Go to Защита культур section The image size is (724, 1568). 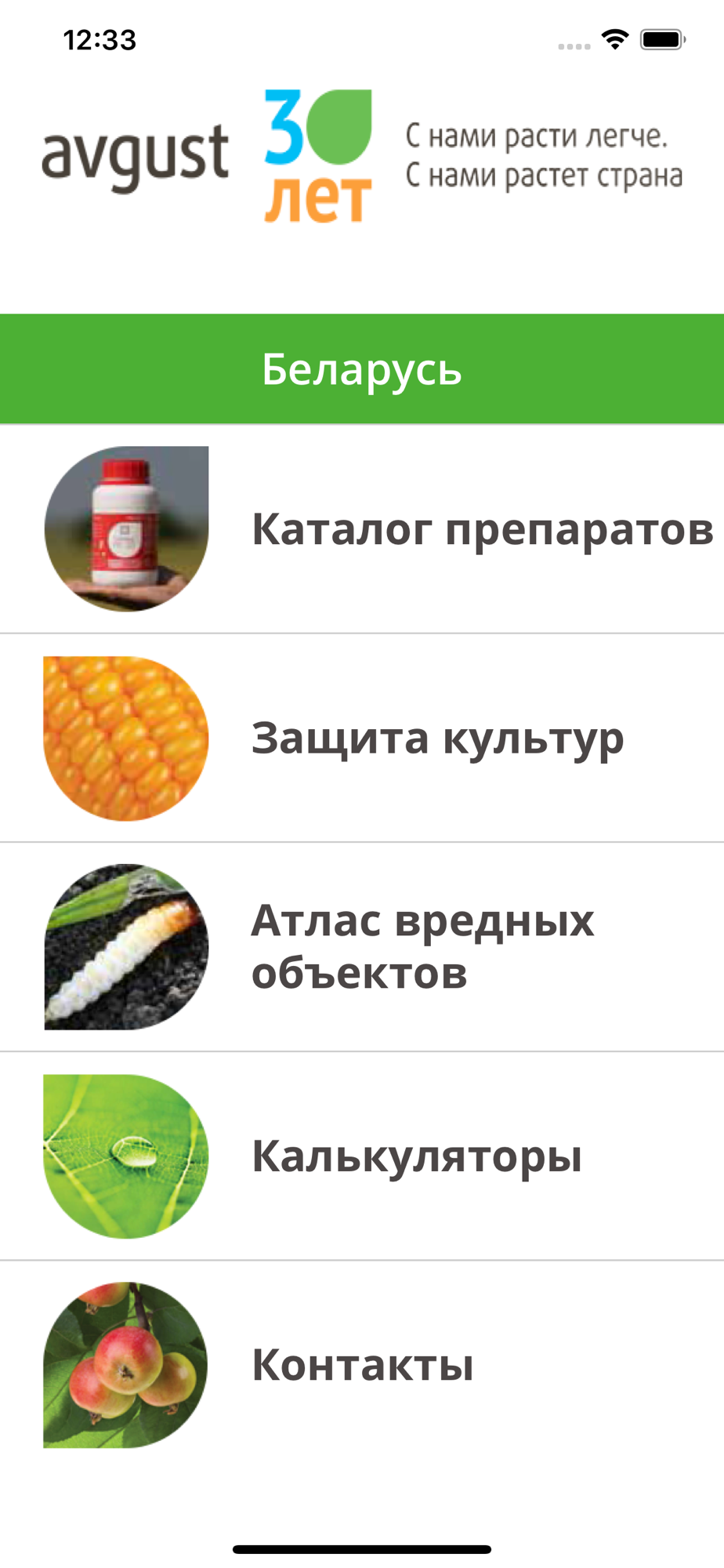(x=437, y=739)
